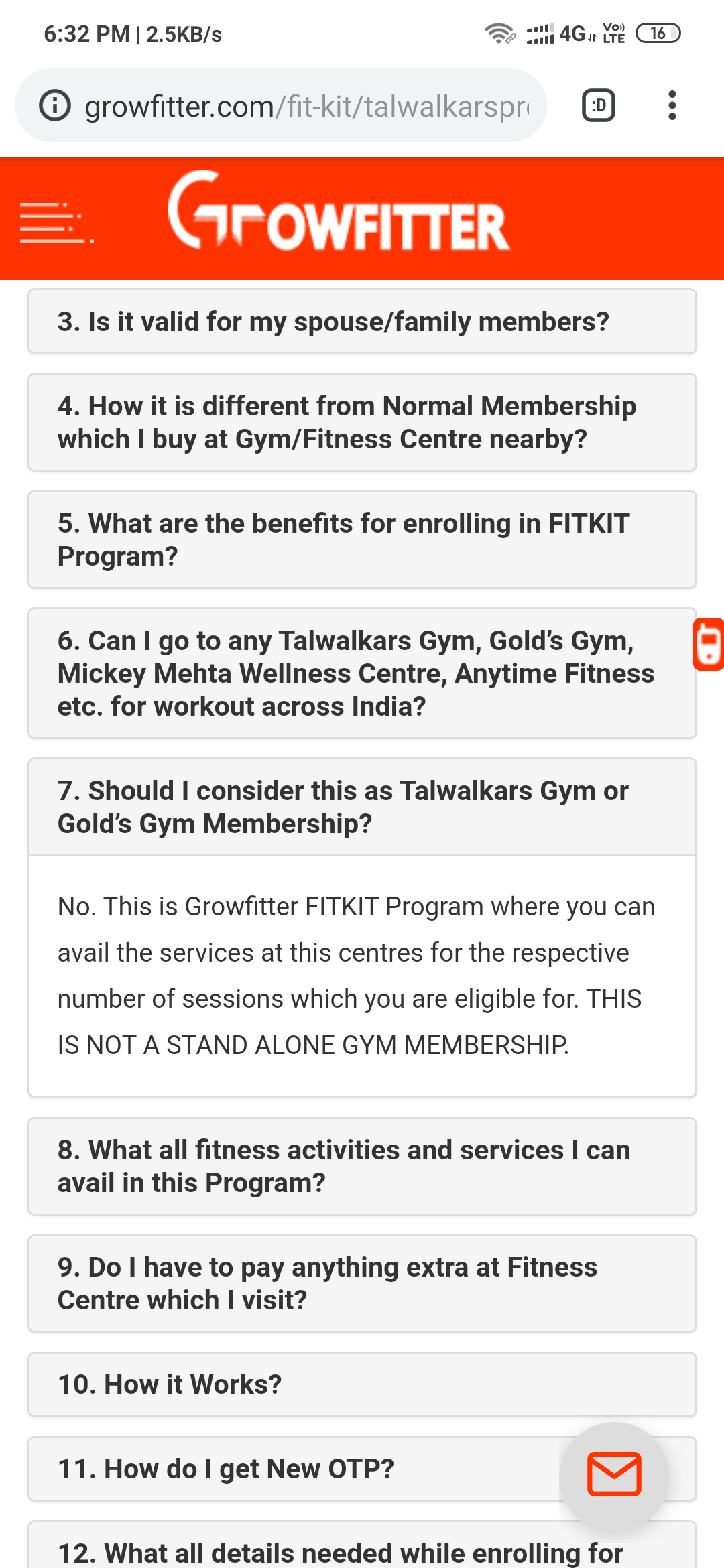The width and height of the screenshot is (724, 1568).
Task: Expand question 5 about FITKIT Program benefits
Action: click(362, 539)
